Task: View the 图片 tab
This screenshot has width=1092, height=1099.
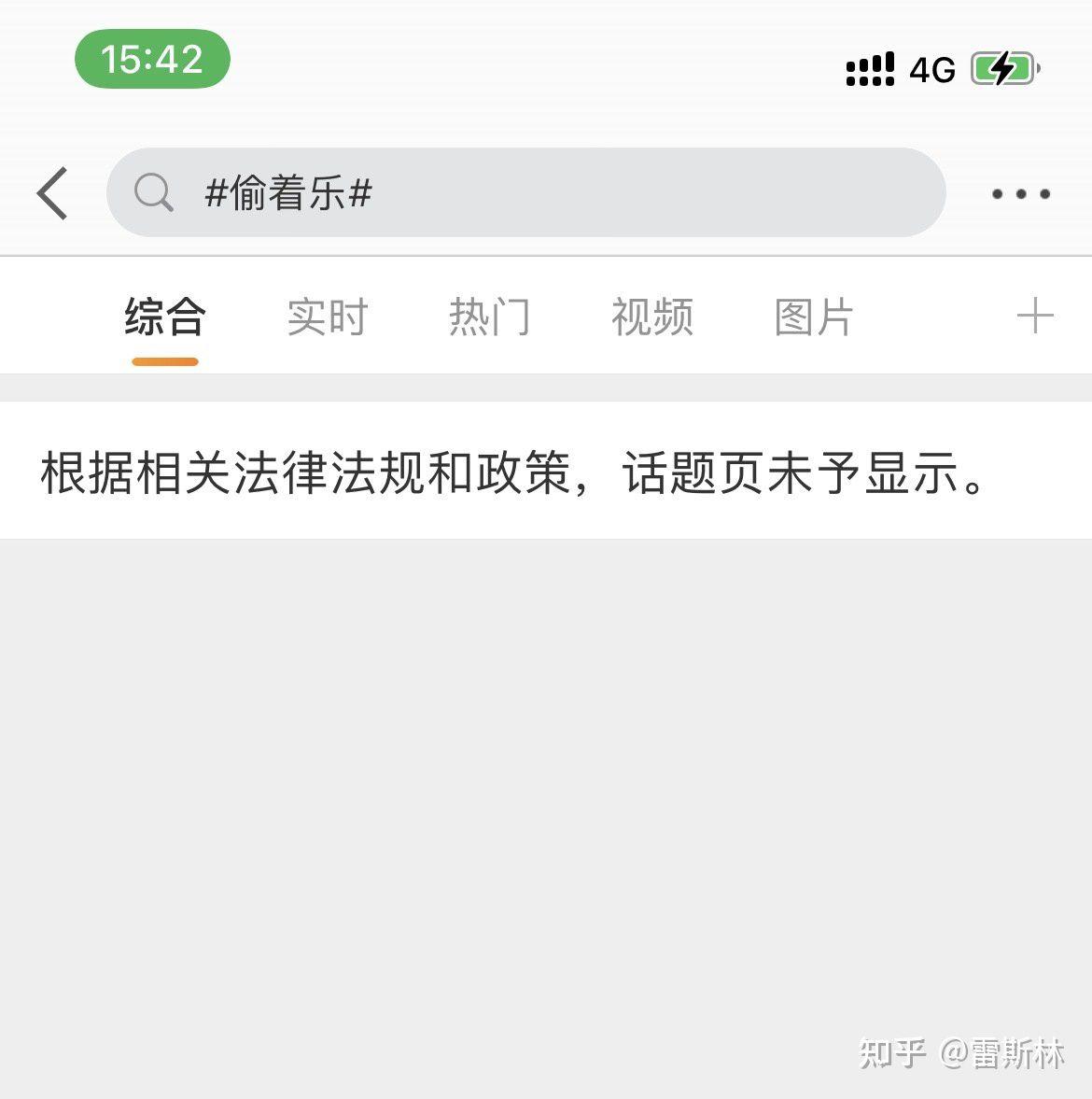Action: [814, 317]
